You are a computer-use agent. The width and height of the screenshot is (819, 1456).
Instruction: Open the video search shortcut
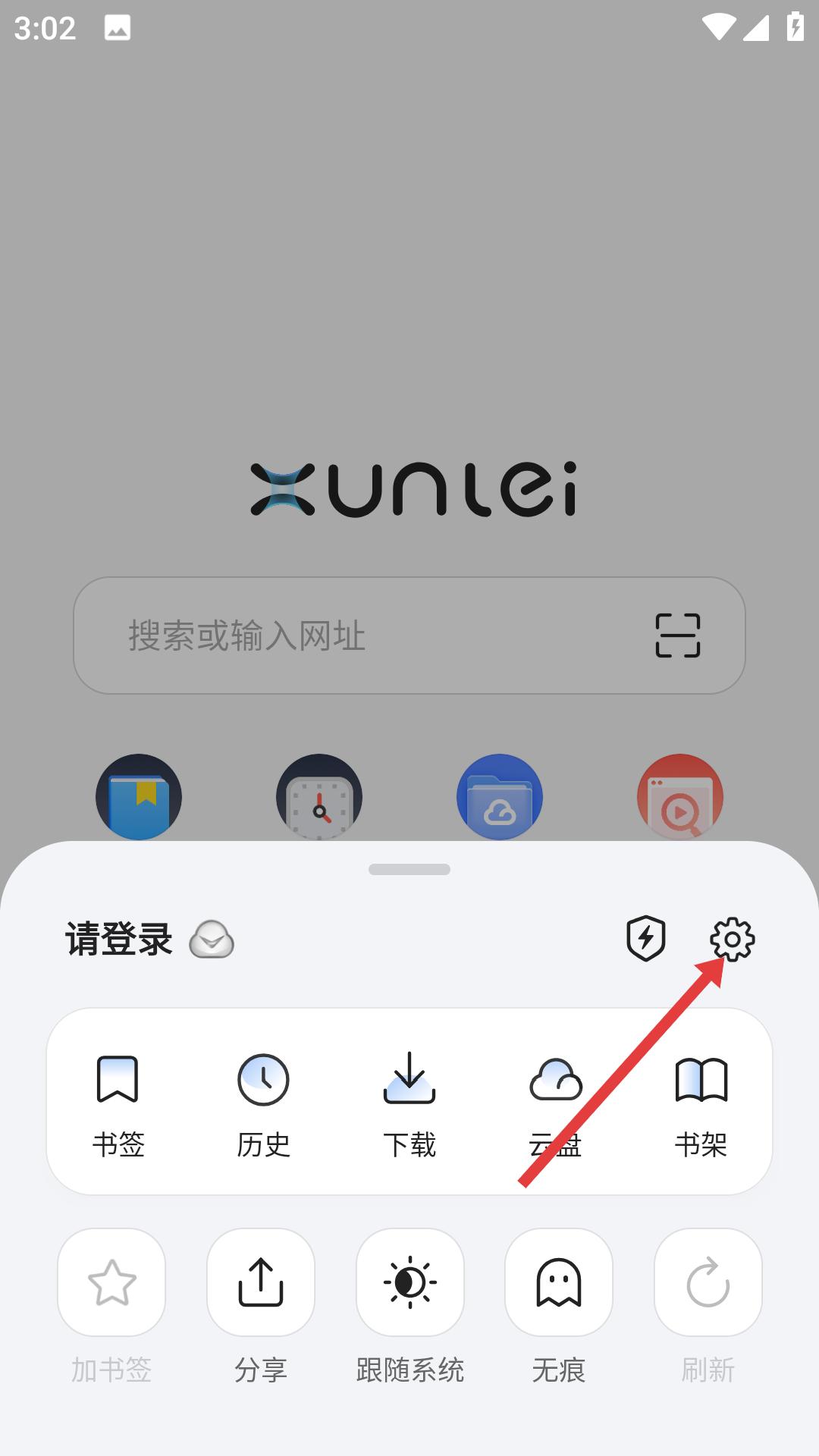click(680, 797)
